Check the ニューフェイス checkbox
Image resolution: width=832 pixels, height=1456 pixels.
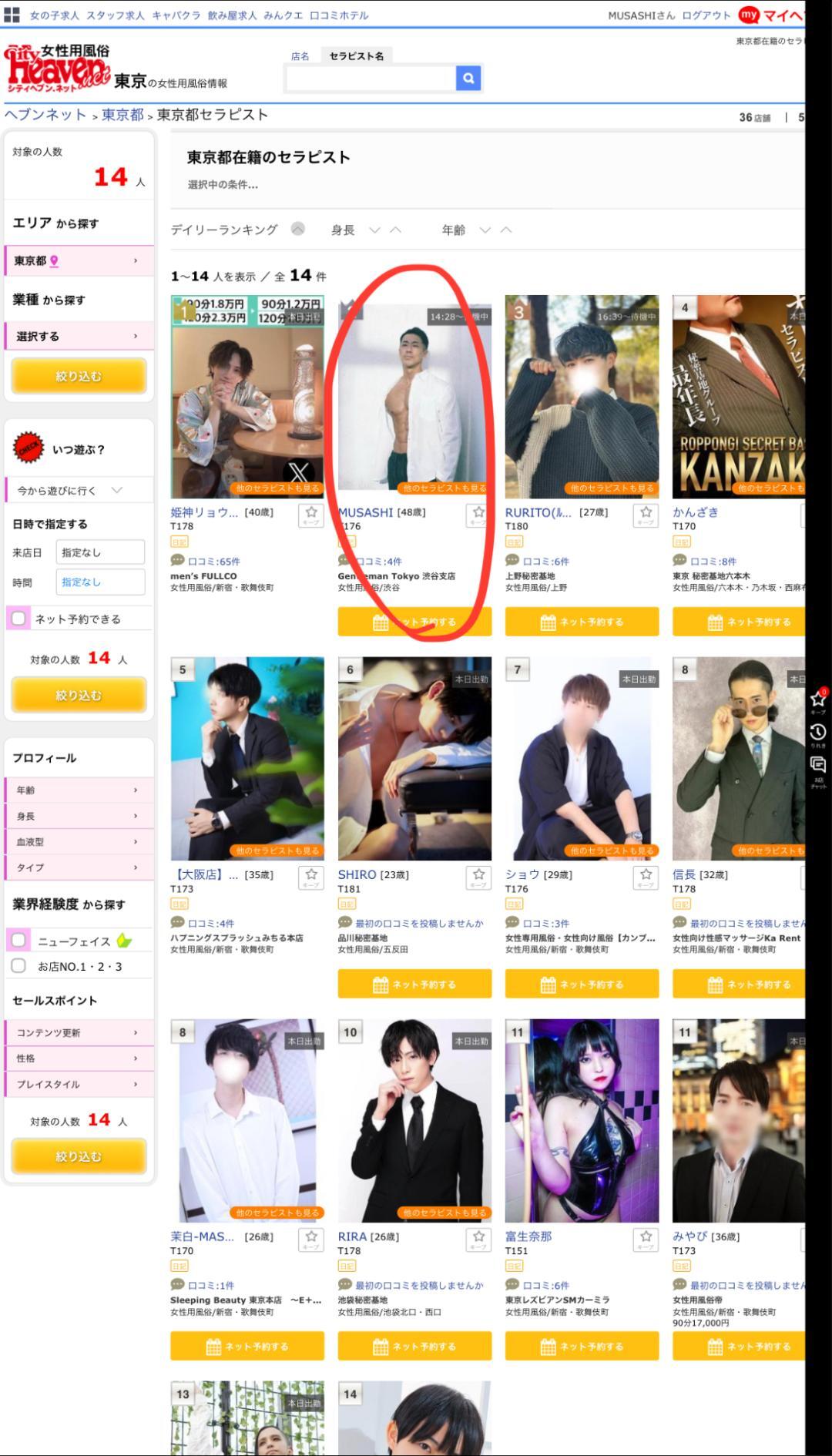click(x=19, y=941)
